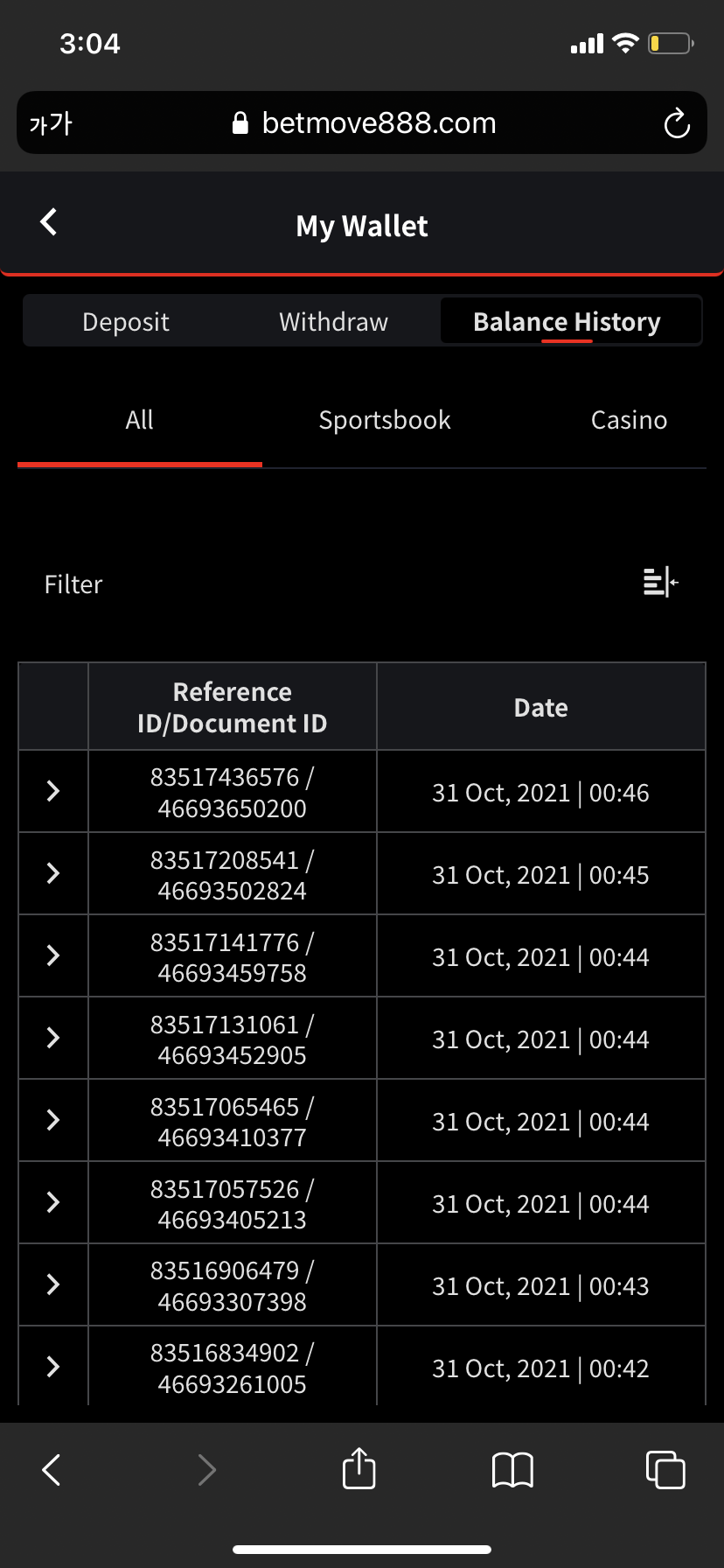Expand the row with reference 83516906479
The image size is (724, 1568).
click(x=53, y=1284)
